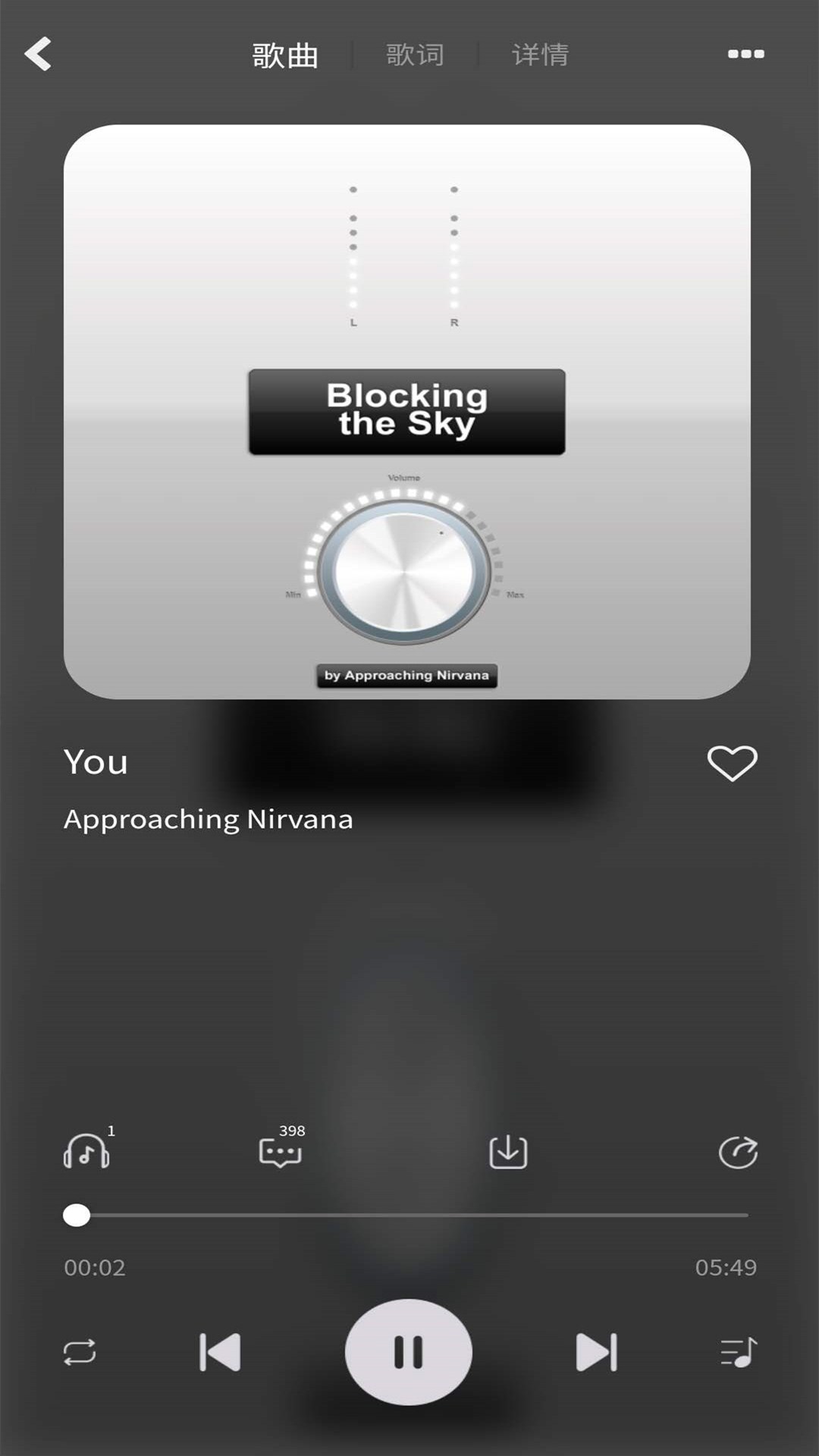Tap the playback progress bar
819x1456 pixels.
point(409,1215)
